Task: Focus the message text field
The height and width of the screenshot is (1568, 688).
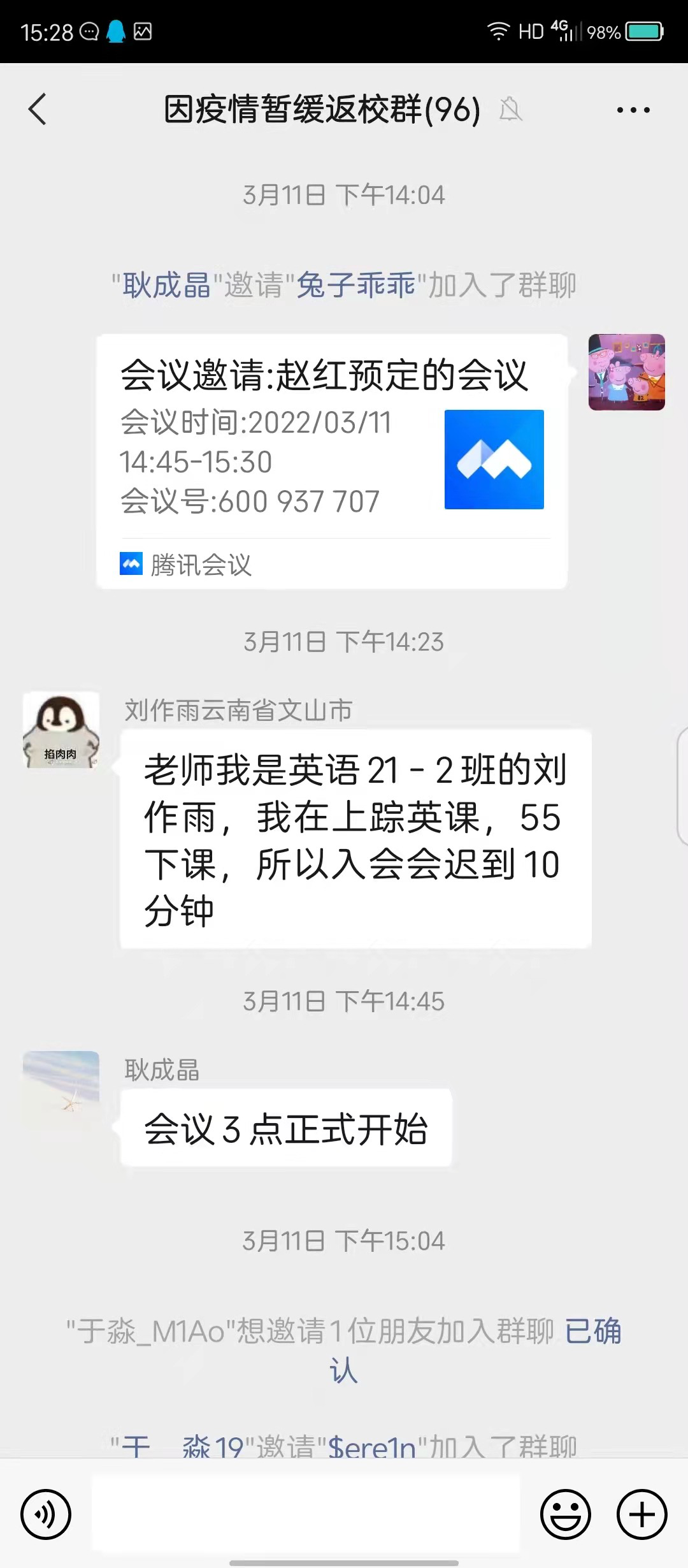Action: click(306, 1514)
